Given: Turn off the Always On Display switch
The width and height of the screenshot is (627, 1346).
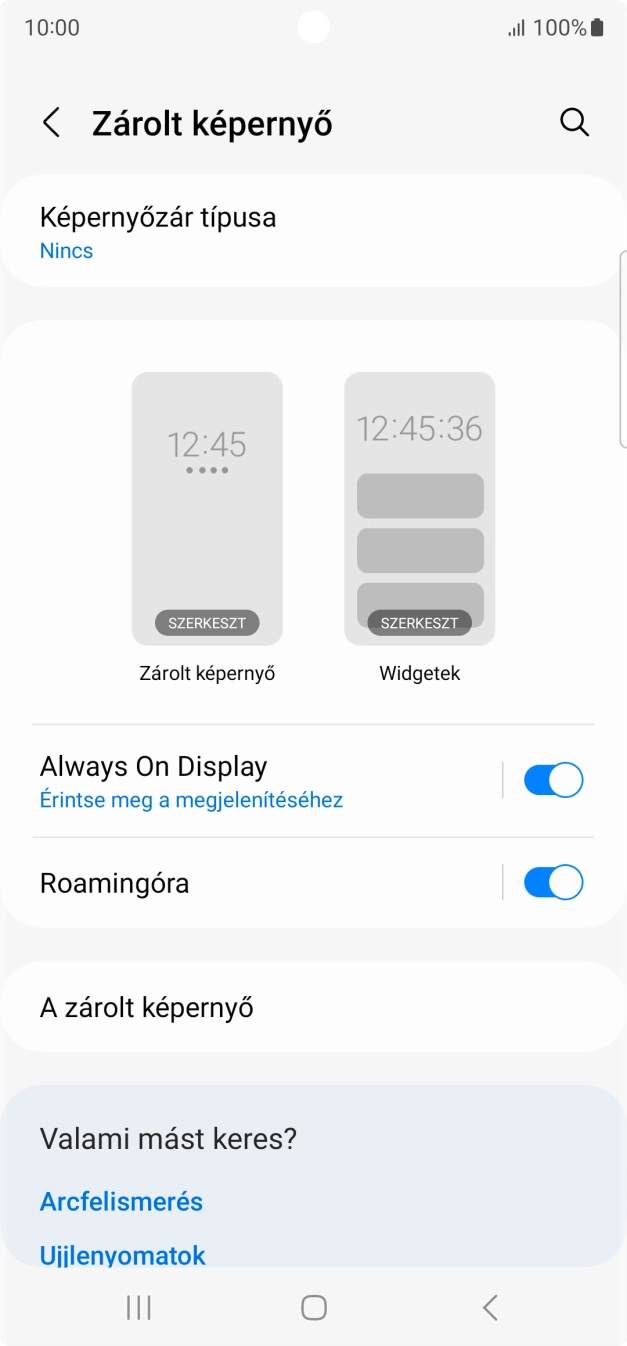Looking at the screenshot, I should click(x=553, y=781).
